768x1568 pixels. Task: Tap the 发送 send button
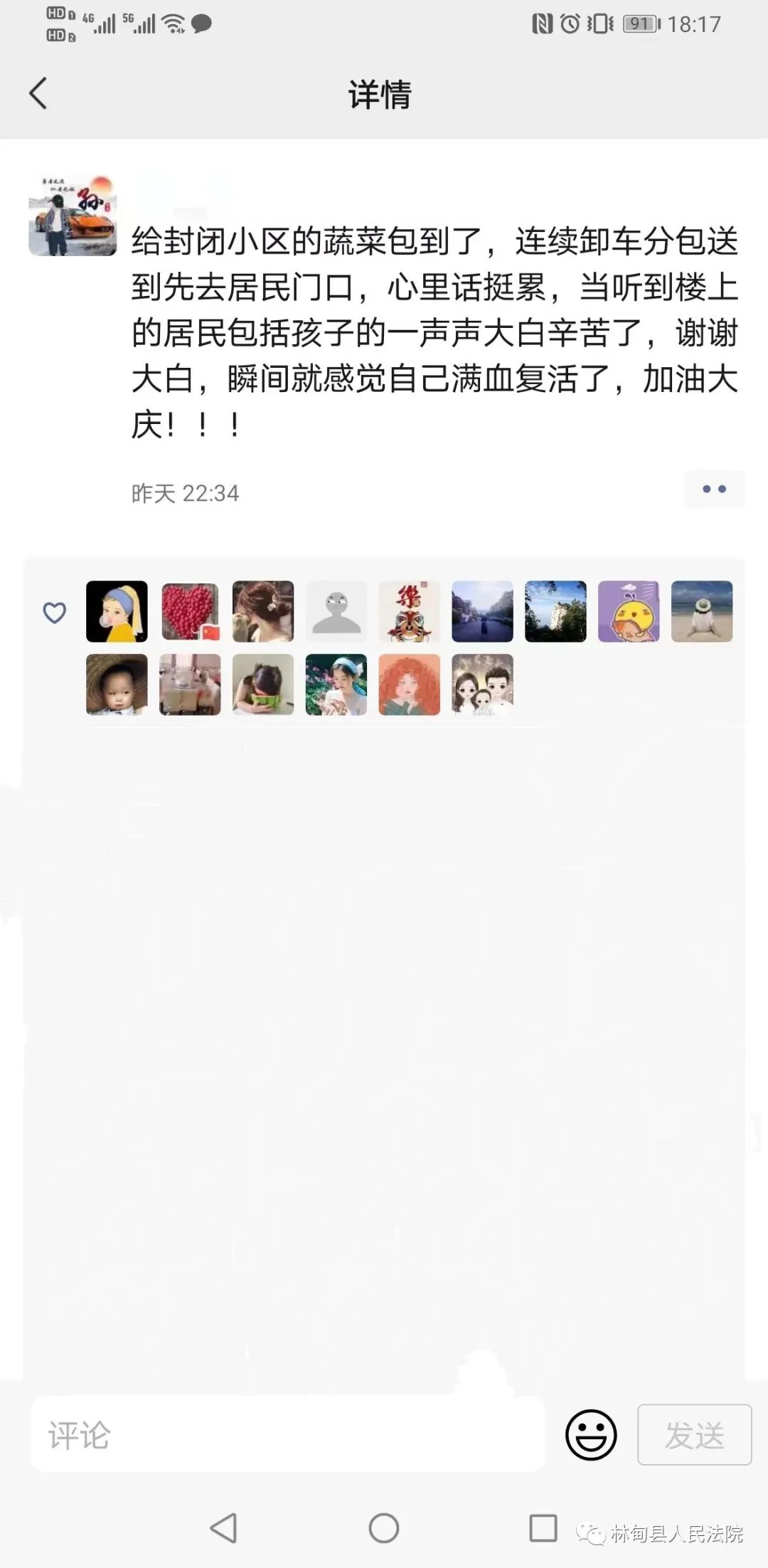click(x=694, y=1435)
